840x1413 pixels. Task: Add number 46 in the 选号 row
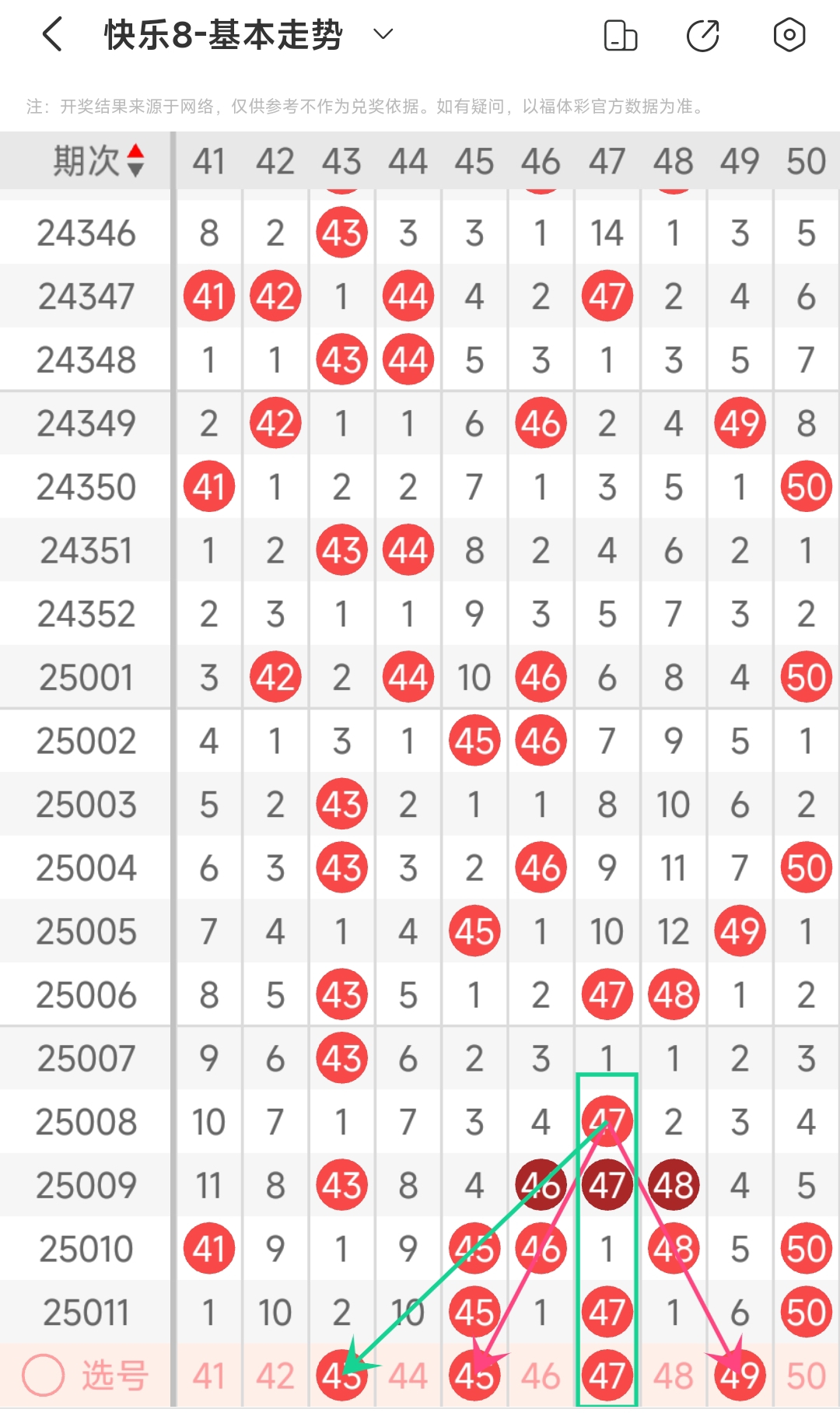click(541, 1376)
